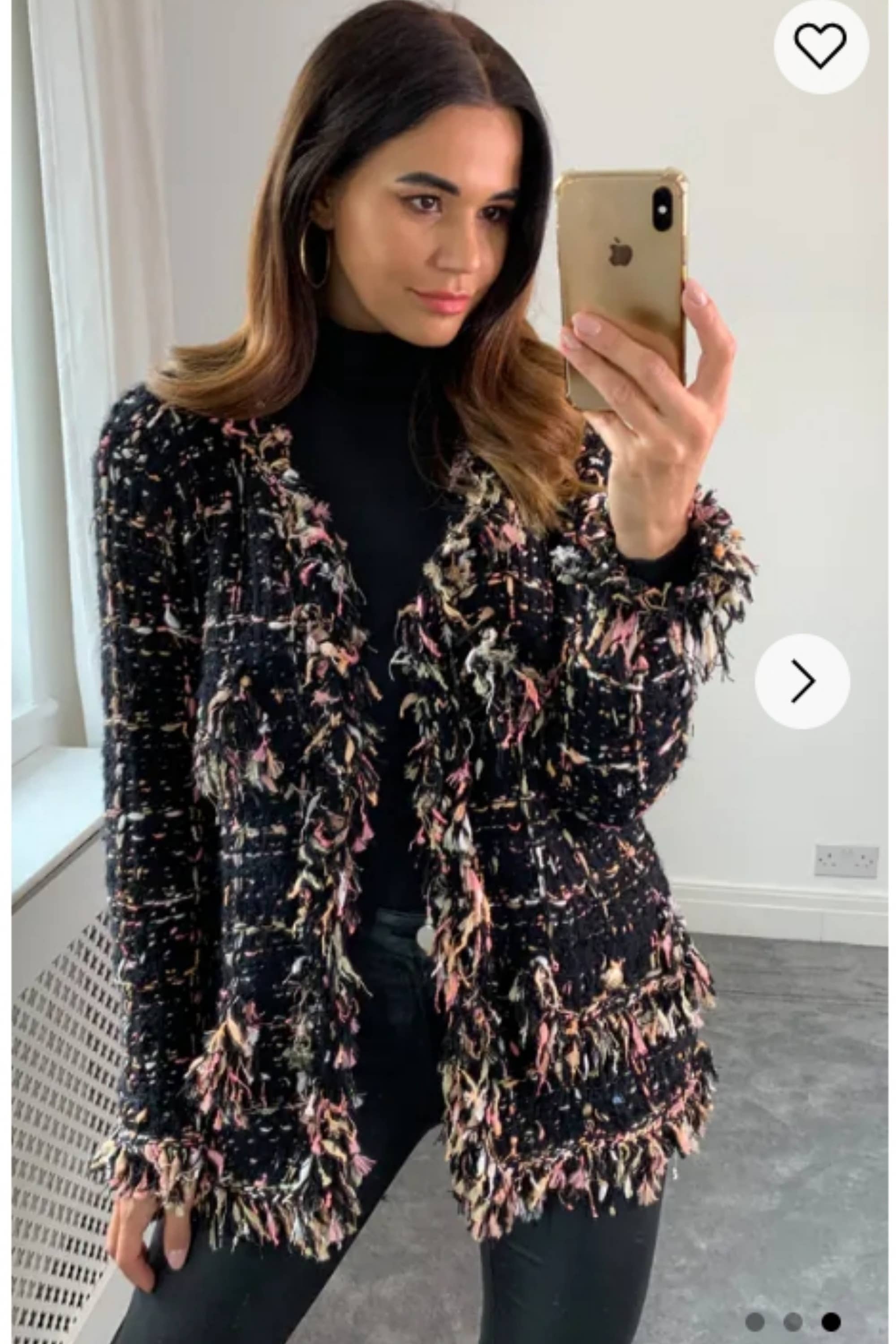This screenshot has height=1344, width=896.
Task: Add this jacket to favorites with heart
Action: [x=821, y=46]
